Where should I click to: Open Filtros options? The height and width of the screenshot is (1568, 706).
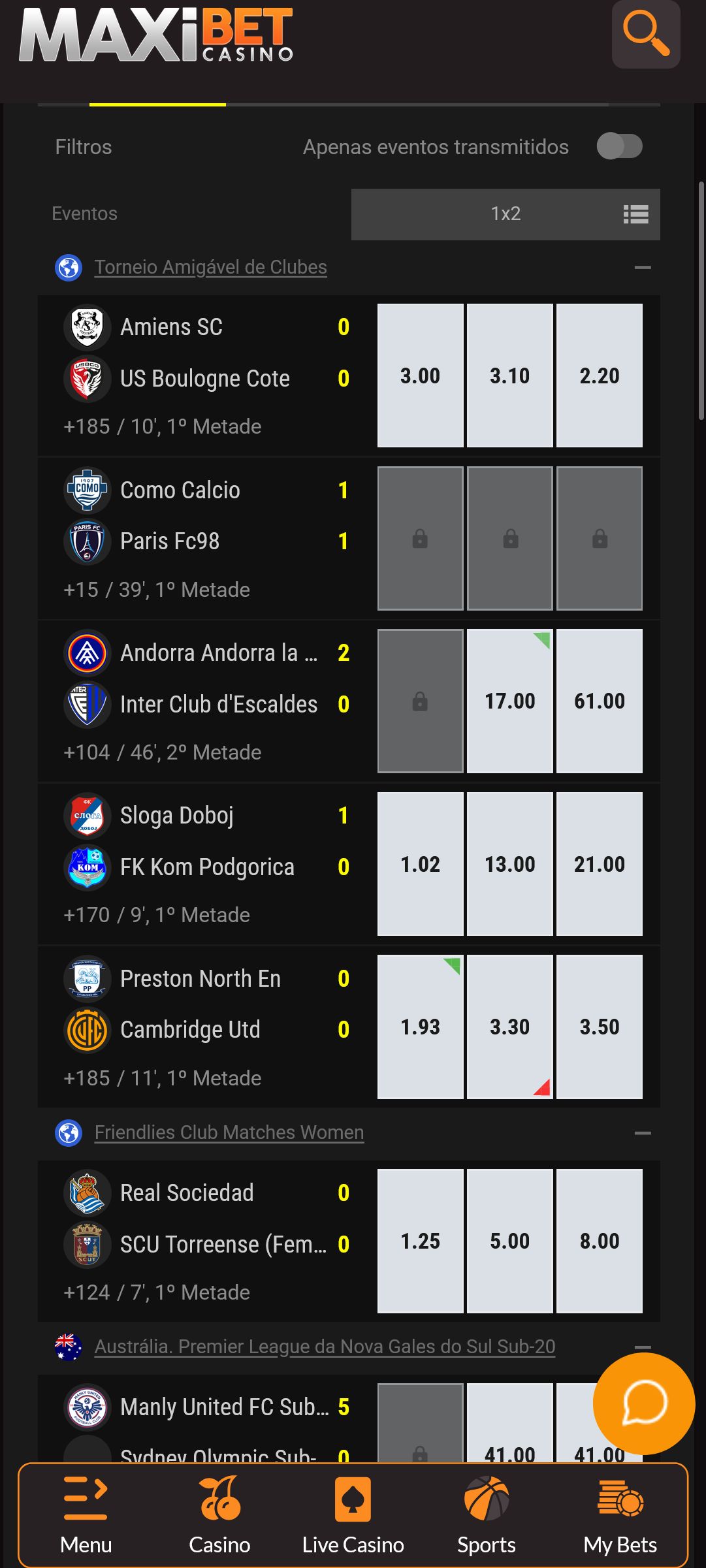coord(84,147)
